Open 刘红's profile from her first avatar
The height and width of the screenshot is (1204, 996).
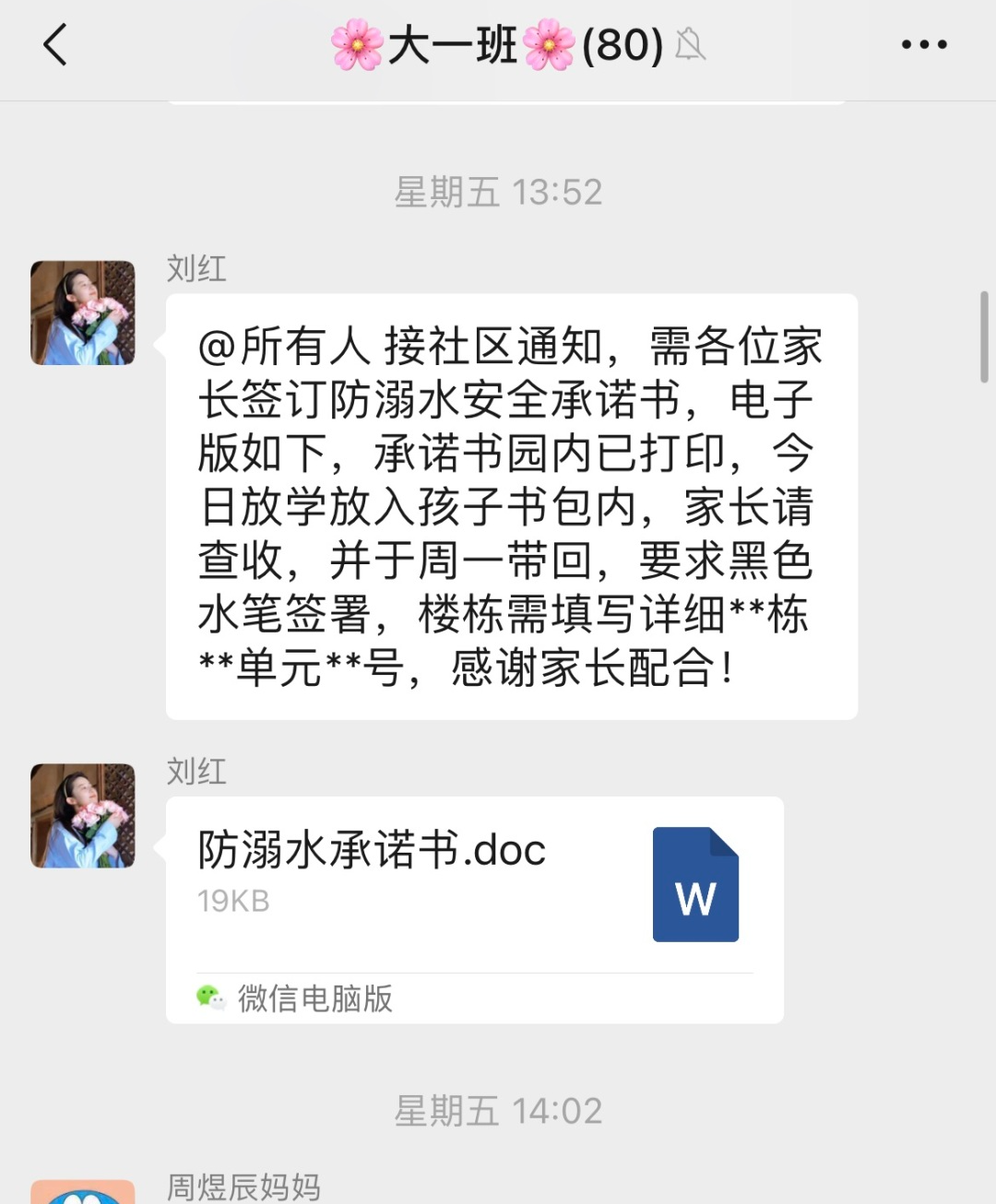coord(81,312)
